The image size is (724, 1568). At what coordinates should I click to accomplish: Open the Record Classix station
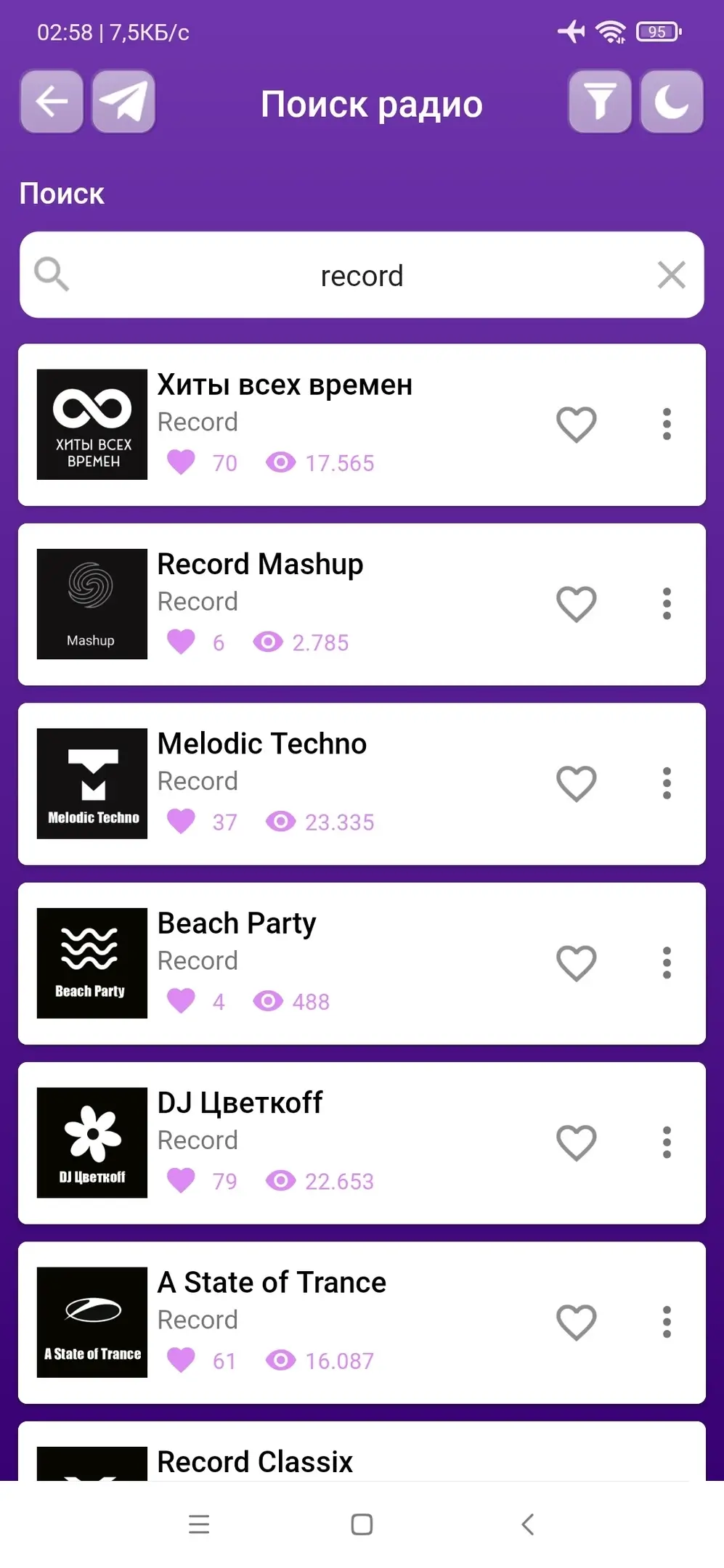(x=255, y=1461)
